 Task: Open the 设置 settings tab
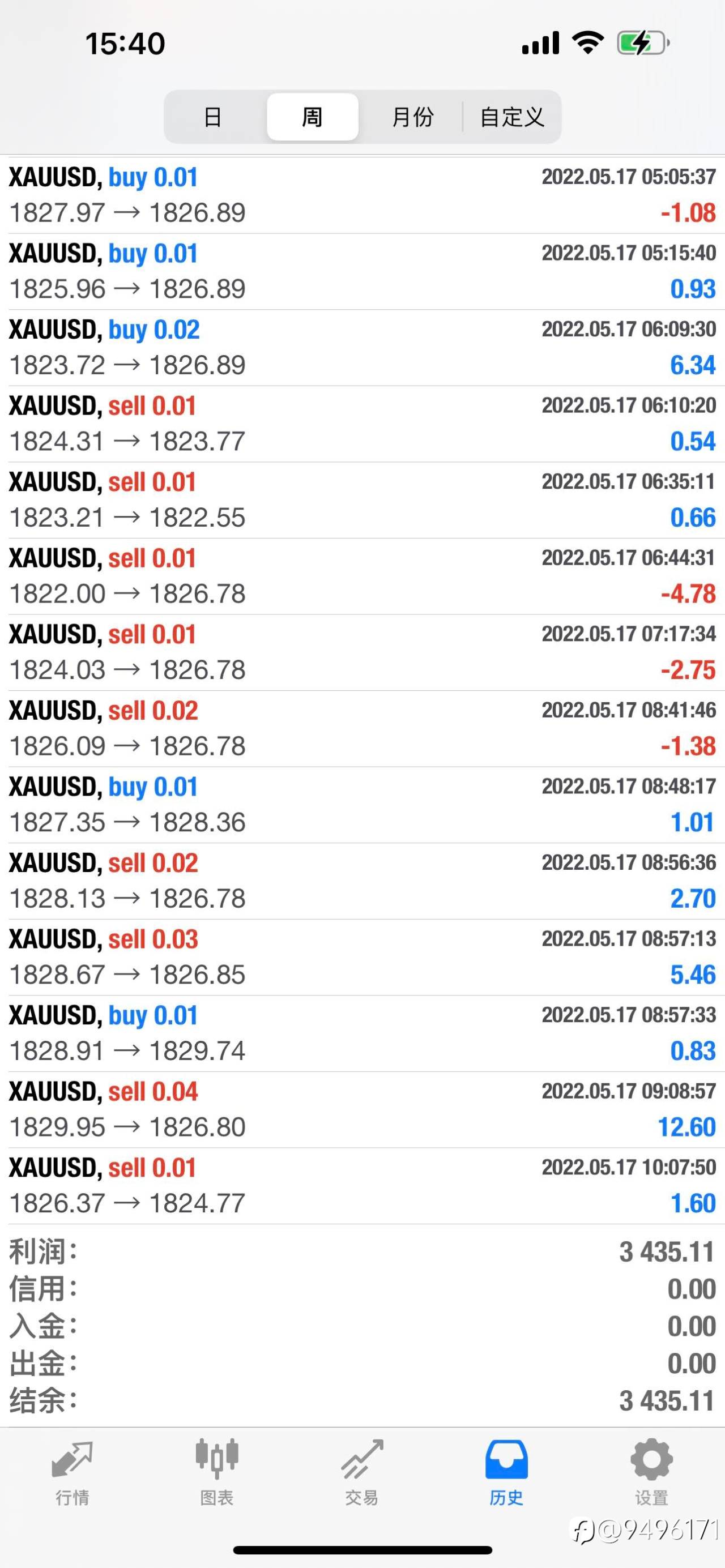tap(651, 1472)
